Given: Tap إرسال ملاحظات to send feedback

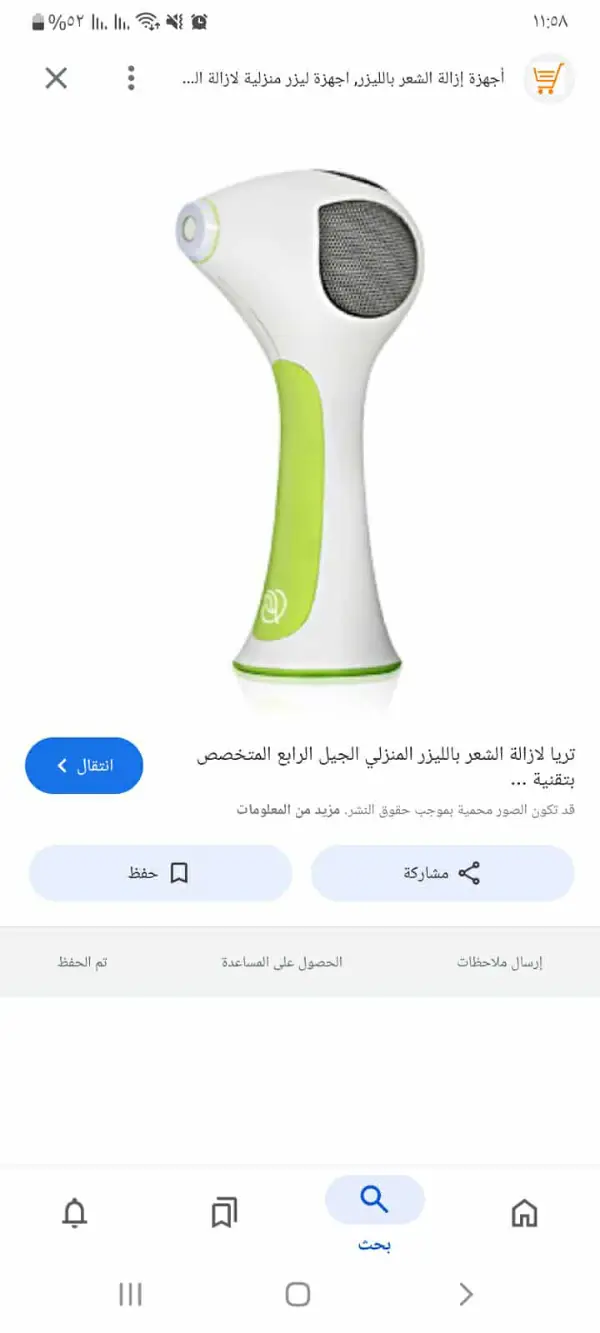Looking at the screenshot, I should tap(499, 962).
